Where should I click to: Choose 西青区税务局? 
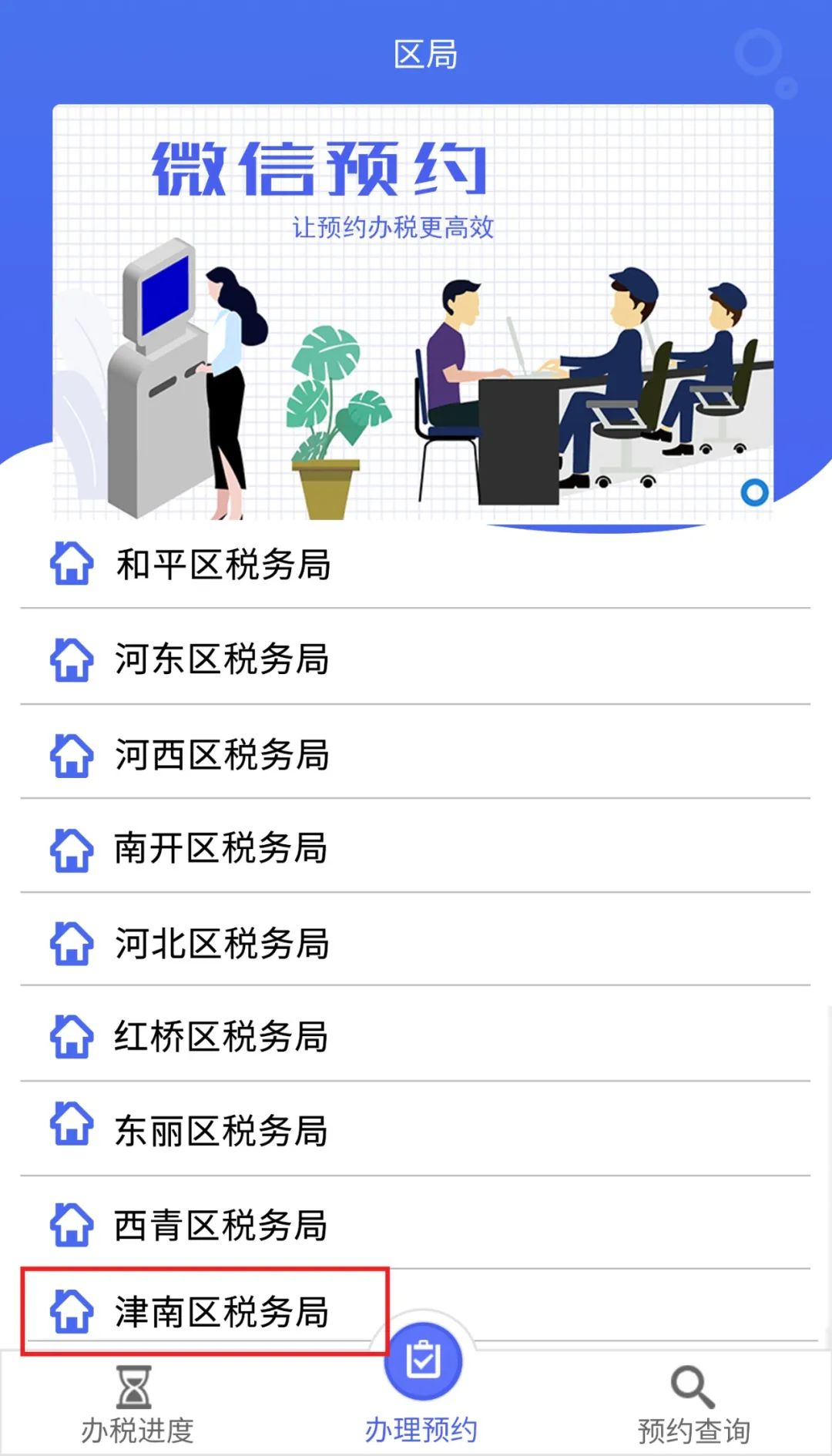point(415,1224)
